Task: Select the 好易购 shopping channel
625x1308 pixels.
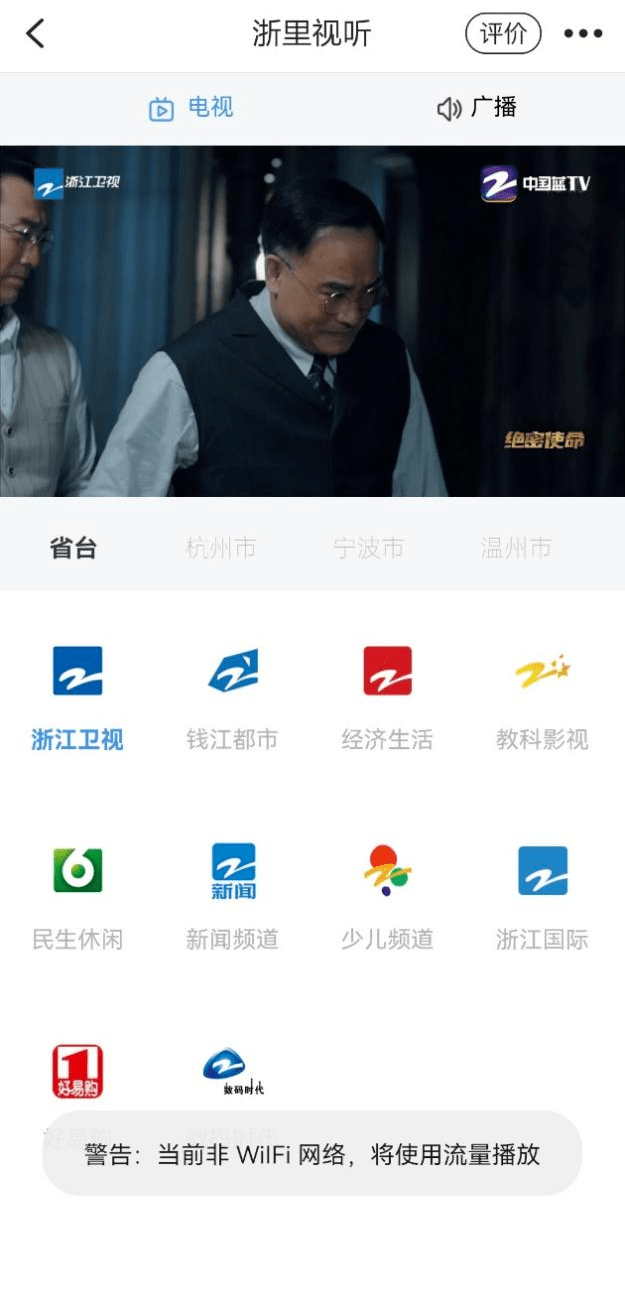Action: [77, 1073]
